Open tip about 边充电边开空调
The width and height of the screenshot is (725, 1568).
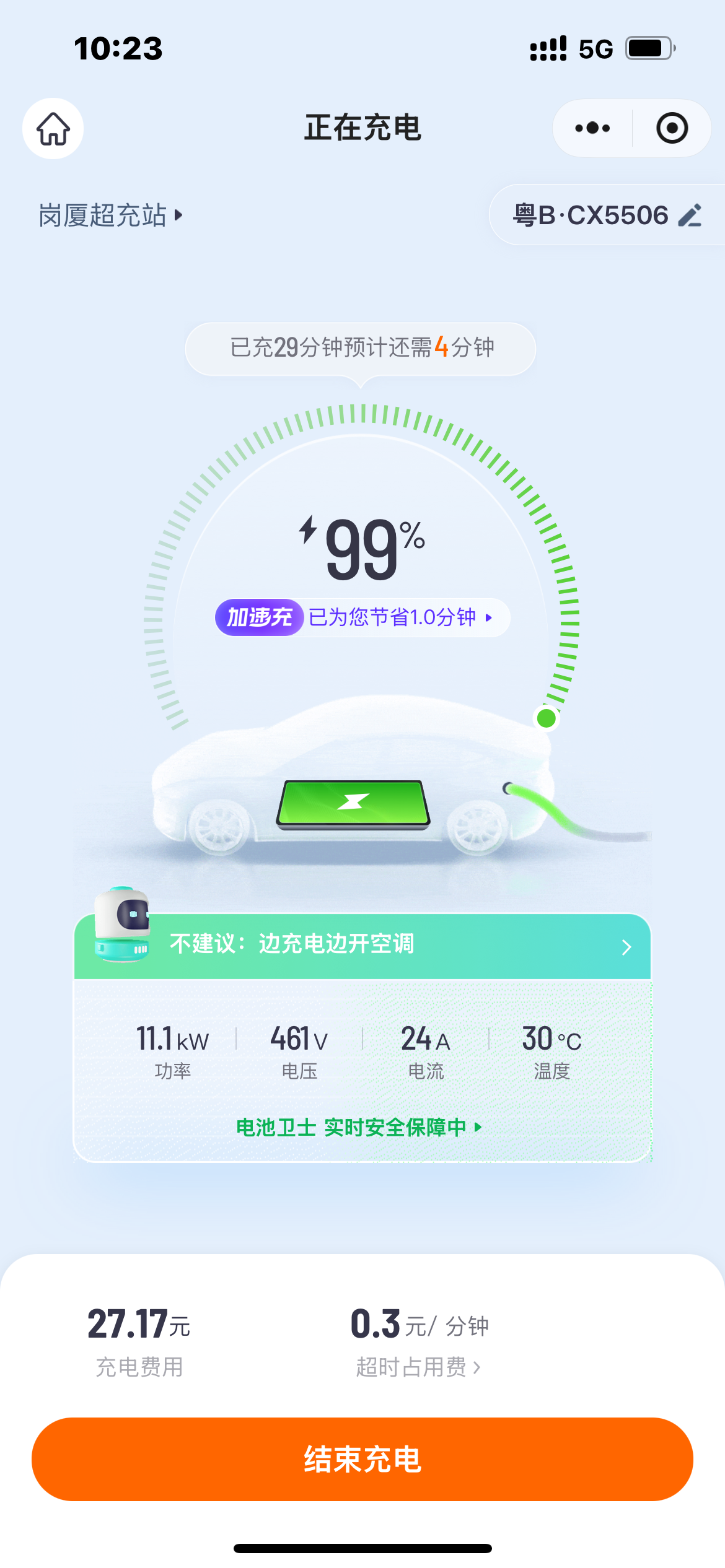[x=362, y=946]
